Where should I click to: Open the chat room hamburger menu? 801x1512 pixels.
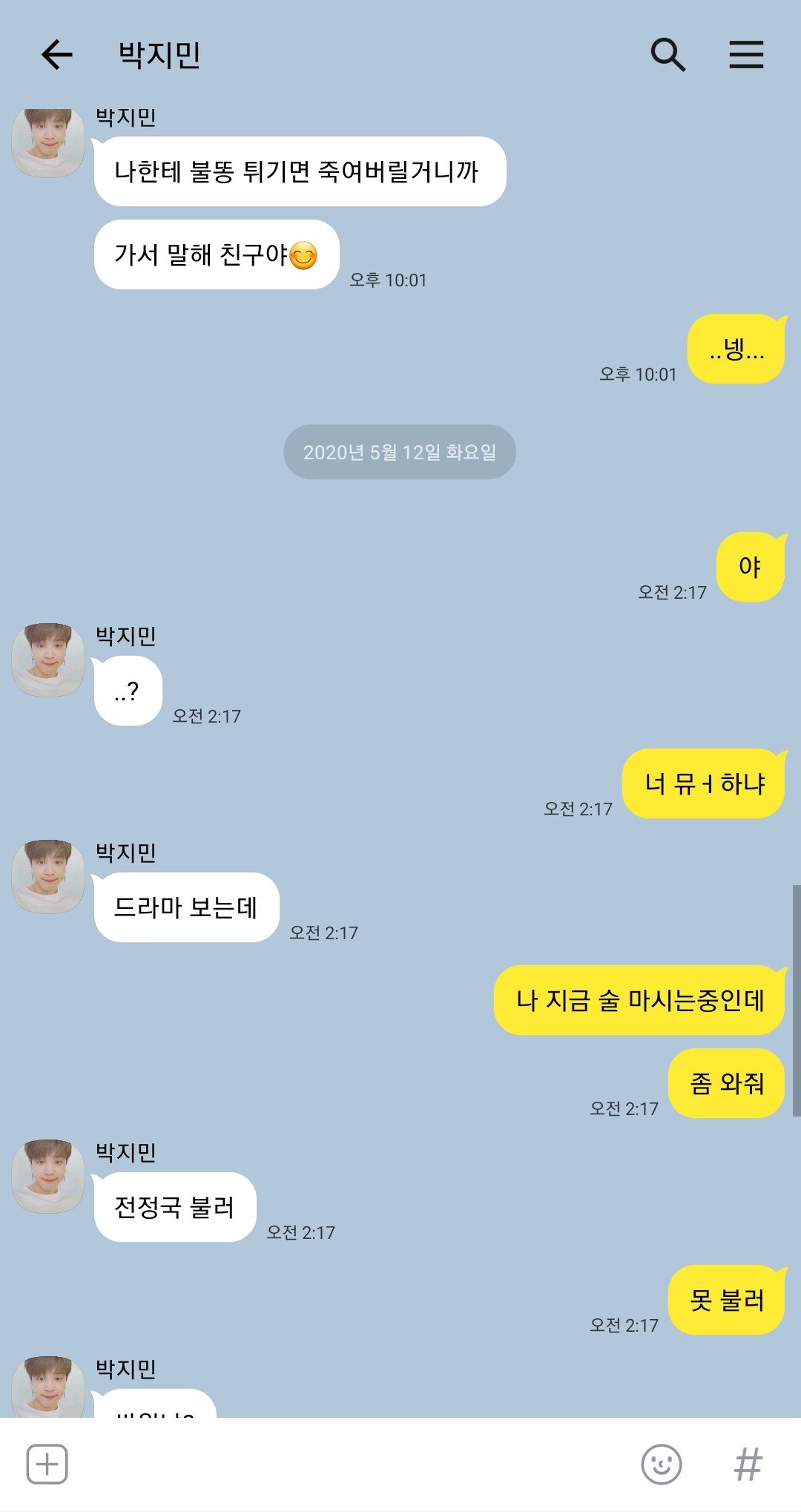[x=746, y=55]
